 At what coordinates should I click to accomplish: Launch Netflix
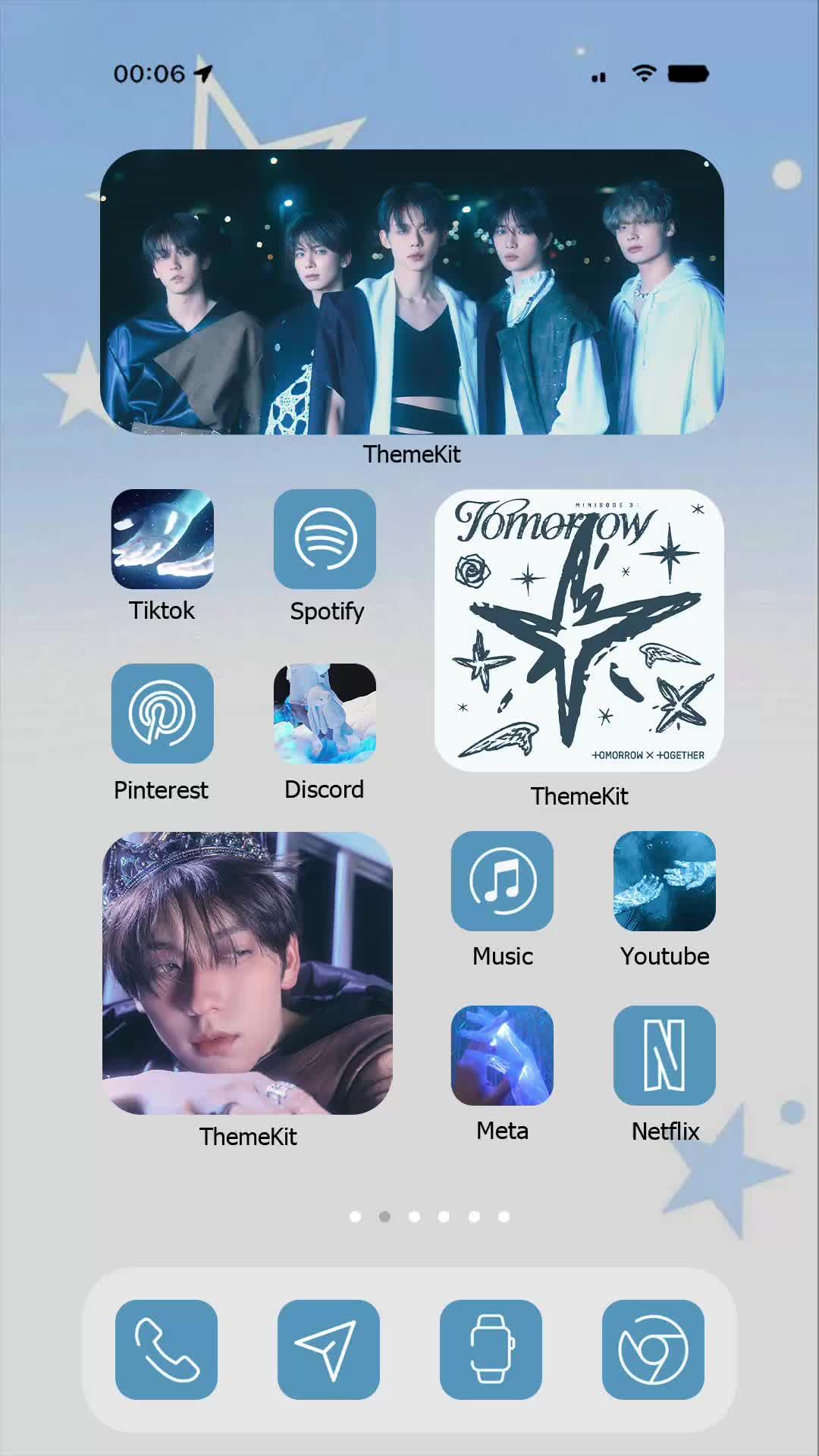pyautogui.click(x=664, y=1055)
